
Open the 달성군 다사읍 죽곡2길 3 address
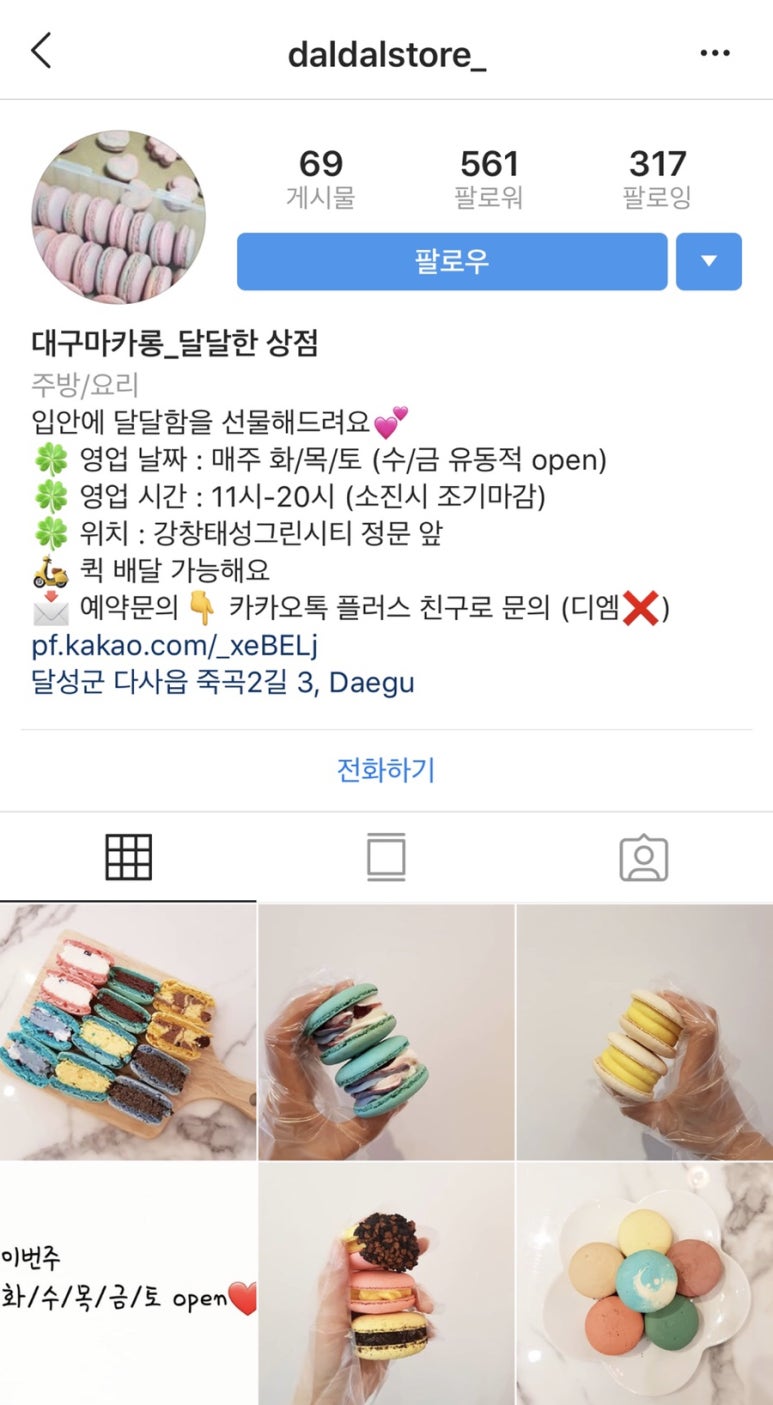point(223,683)
